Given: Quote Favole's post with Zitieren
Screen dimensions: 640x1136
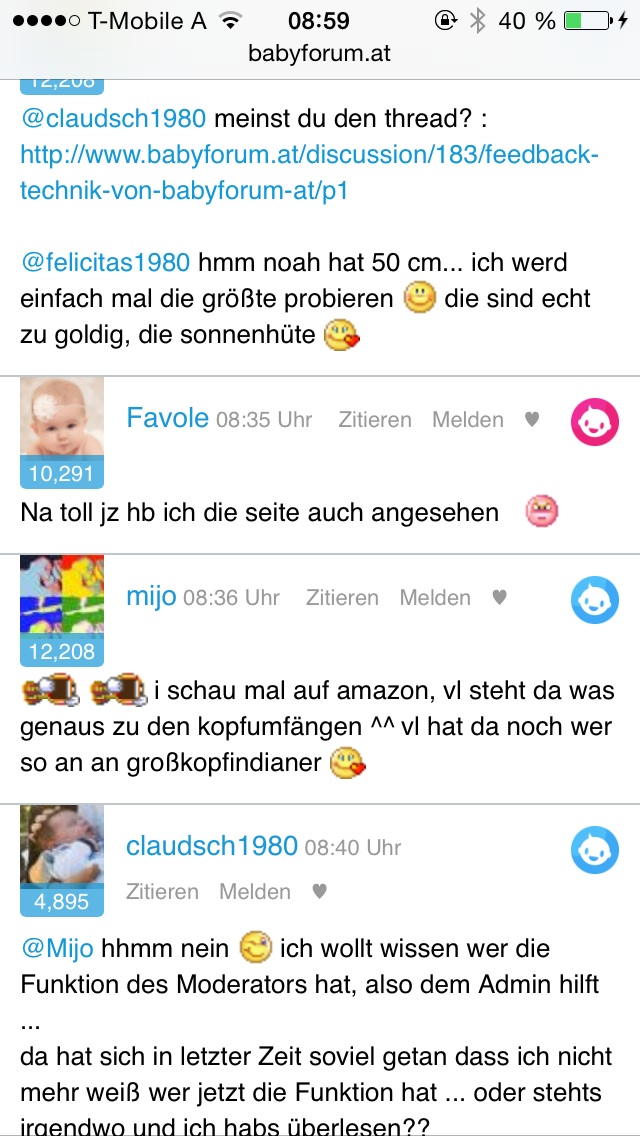Looking at the screenshot, I should 375,419.
